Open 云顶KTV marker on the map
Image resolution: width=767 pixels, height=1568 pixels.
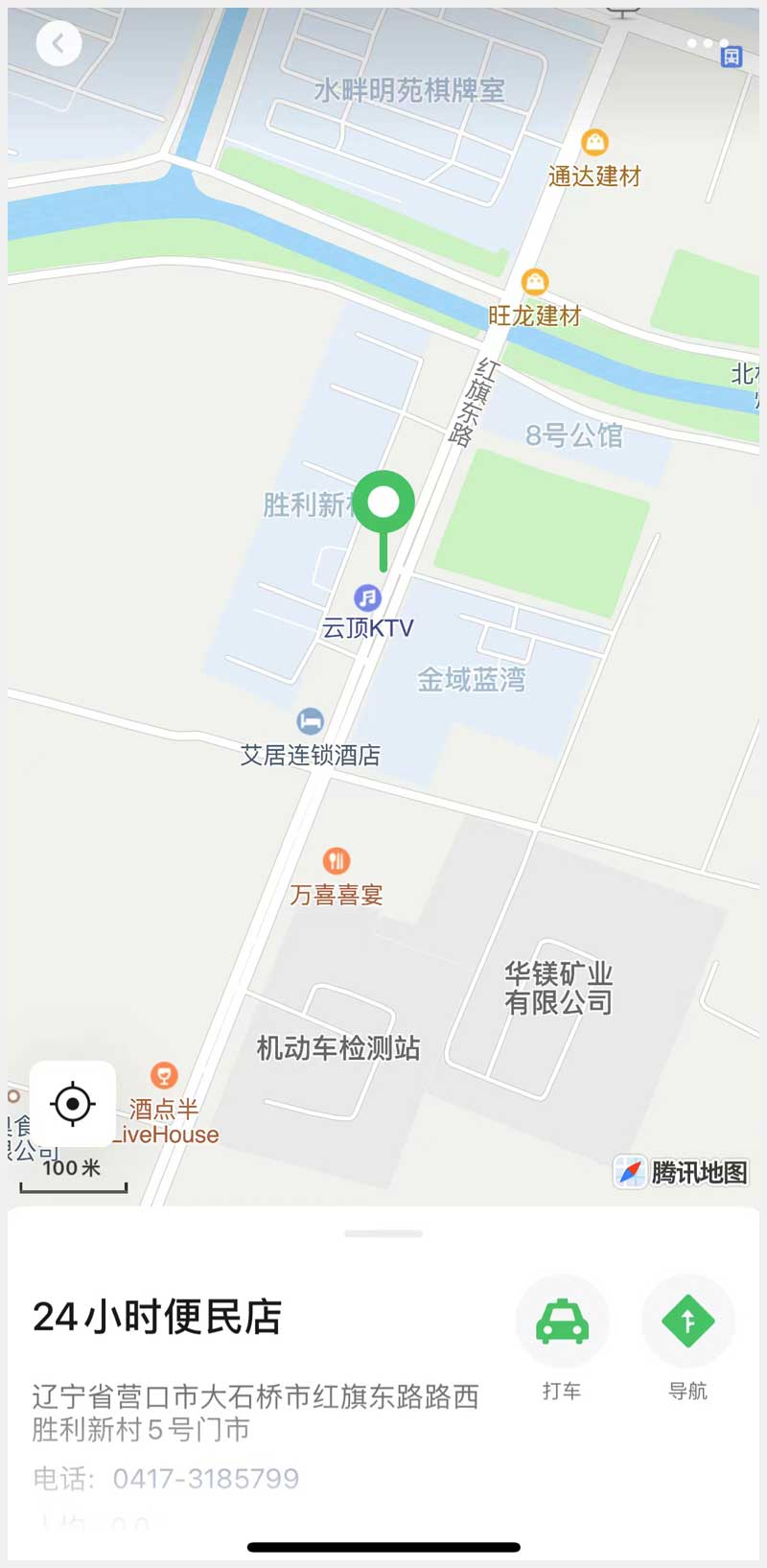pyautogui.click(x=367, y=598)
